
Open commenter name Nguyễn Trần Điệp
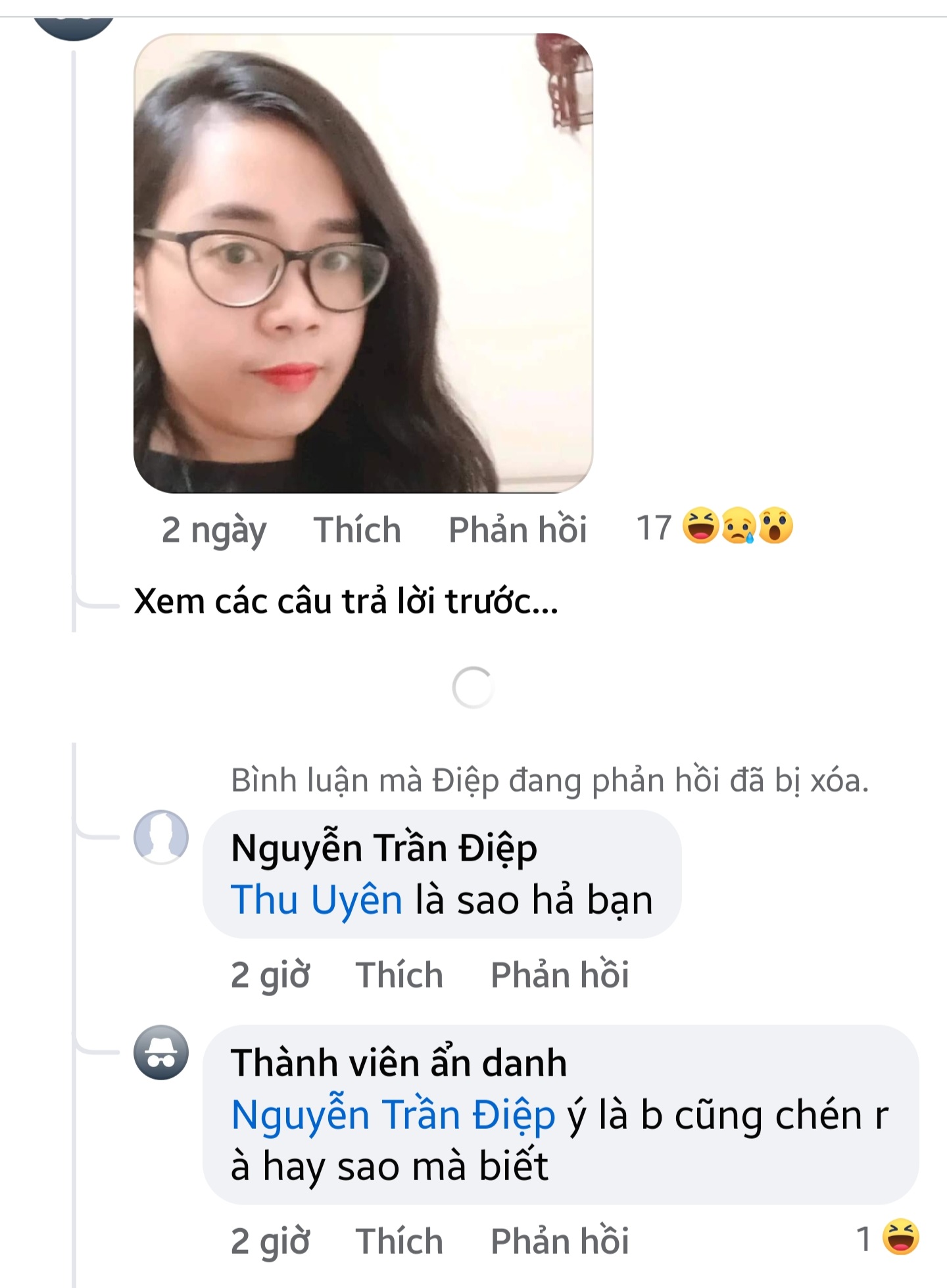coord(384,847)
